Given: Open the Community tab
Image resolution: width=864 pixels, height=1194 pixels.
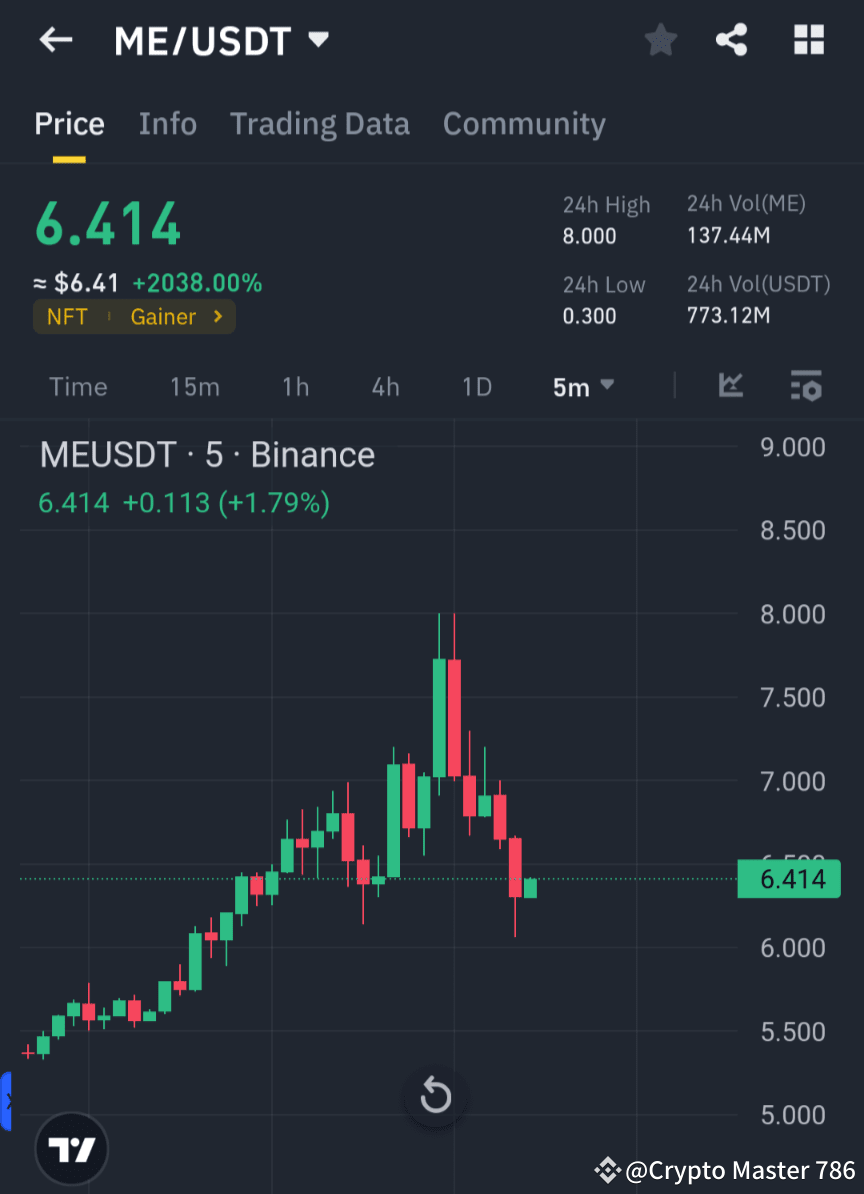Looking at the screenshot, I should click(524, 123).
